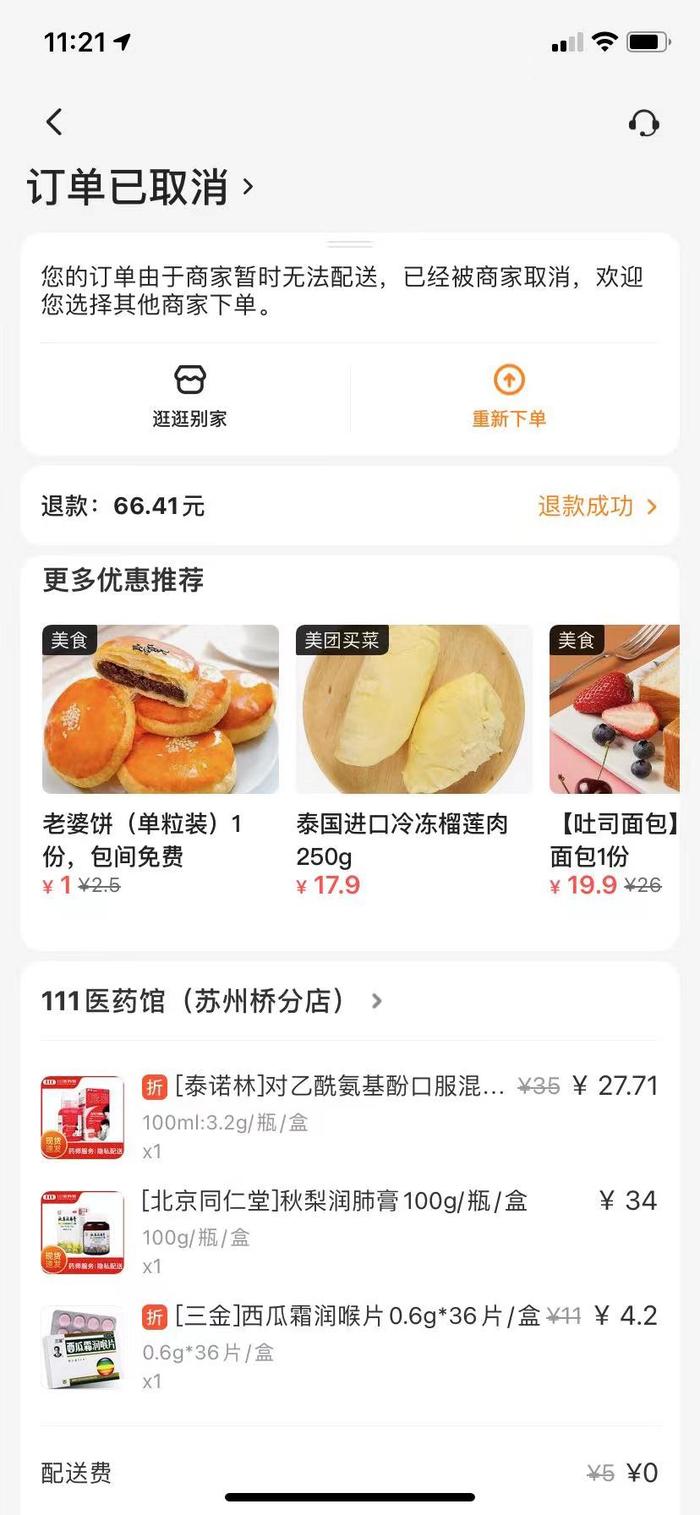Tap 逛逛别家 to browse other stores
Screen dimensions: 700x1515
190,396
